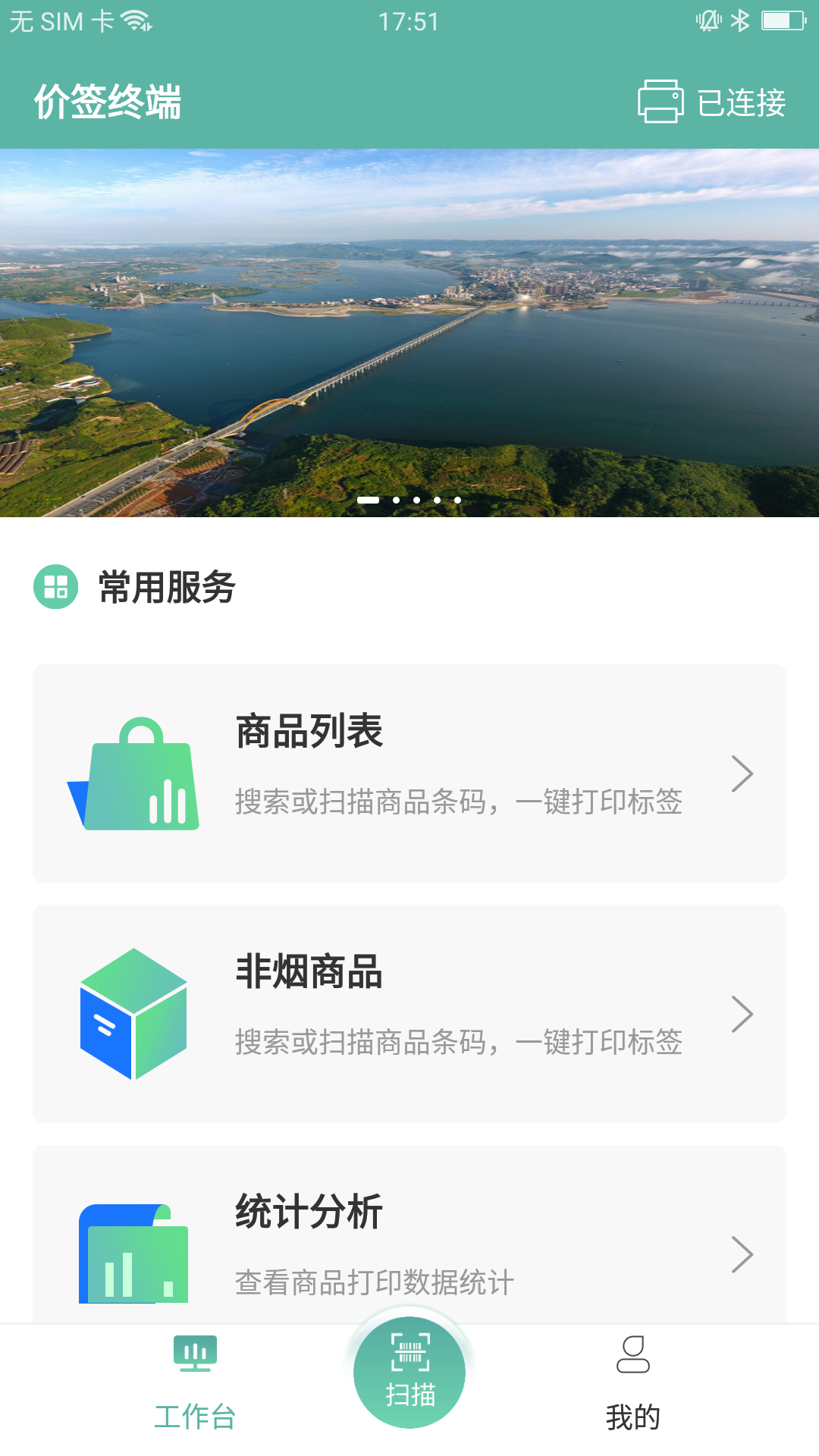Select the last carousel indicator dot
This screenshot has width=819, height=1456.
point(457,500)
